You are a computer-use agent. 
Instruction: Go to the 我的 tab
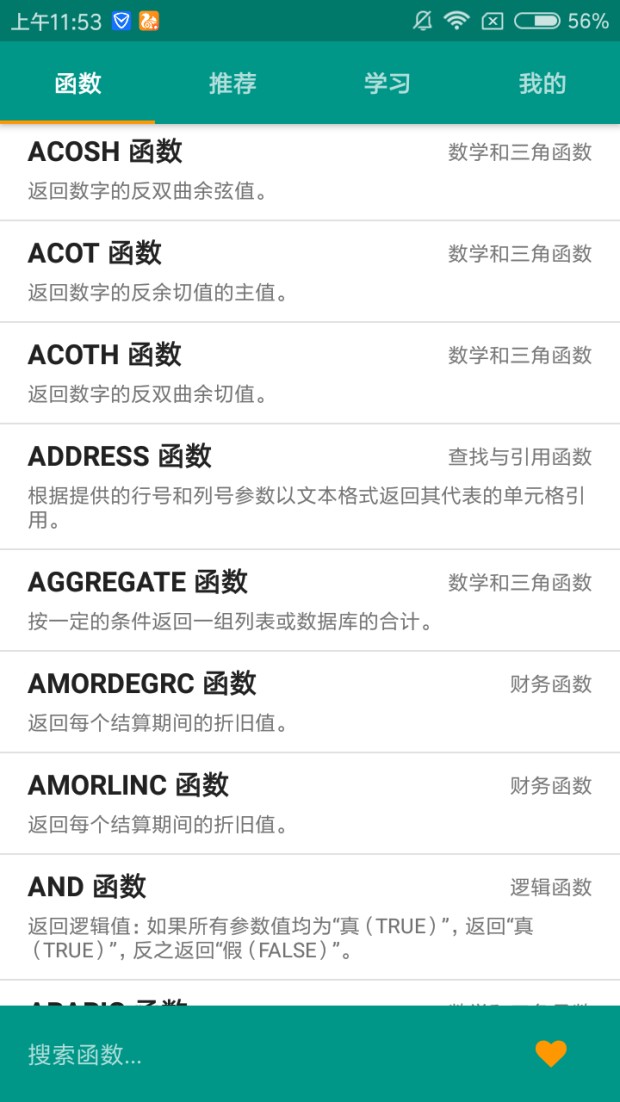pyautogui.click(x=542, y=84)
